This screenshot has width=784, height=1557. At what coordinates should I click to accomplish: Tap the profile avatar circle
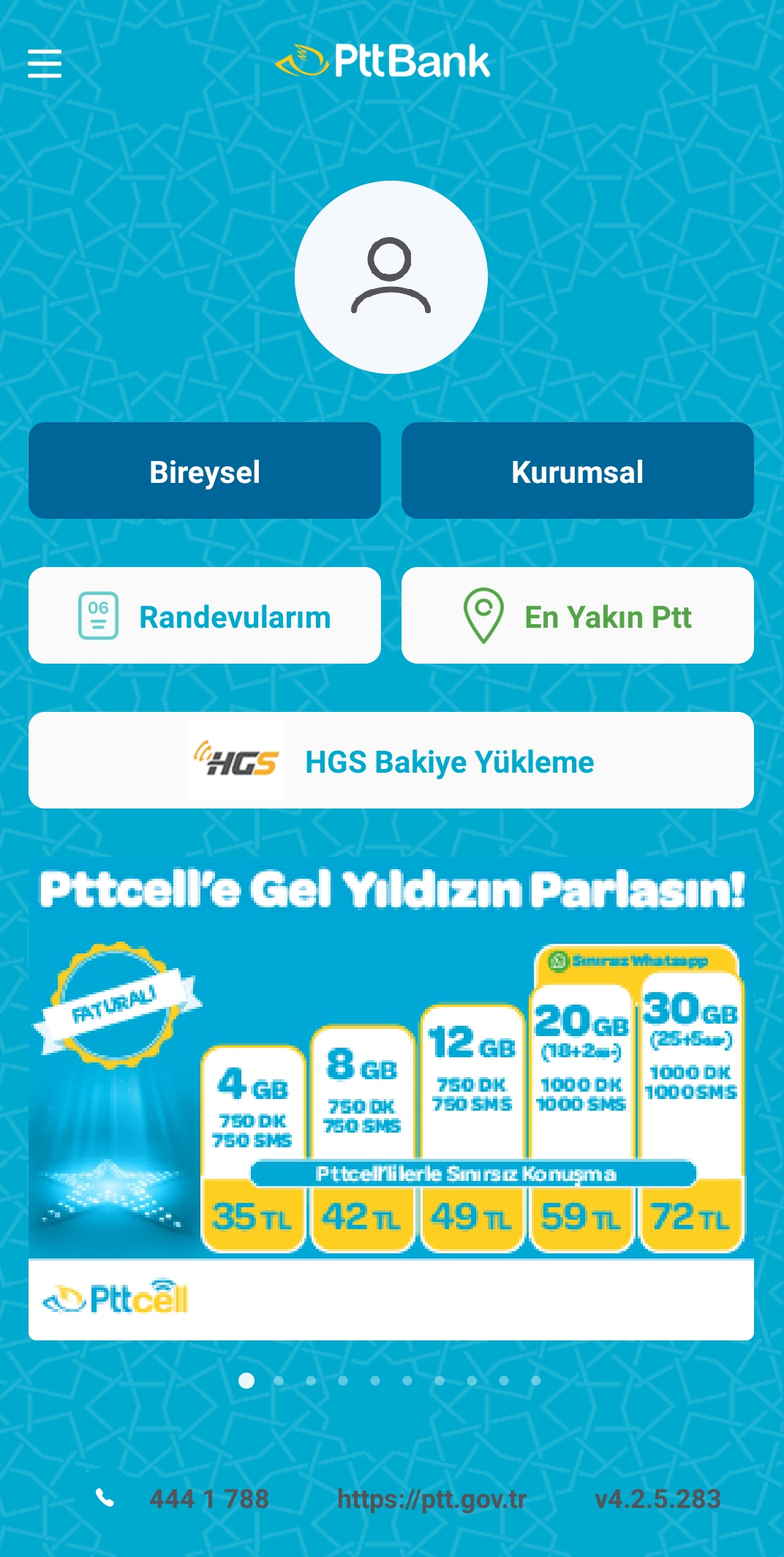(392, 275)
